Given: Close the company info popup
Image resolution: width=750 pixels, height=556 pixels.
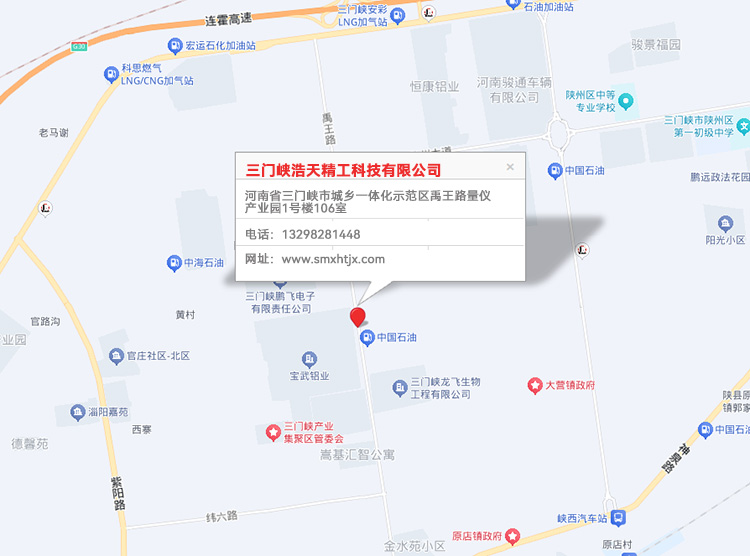Looking at the screenshot, I should point(510,167).
